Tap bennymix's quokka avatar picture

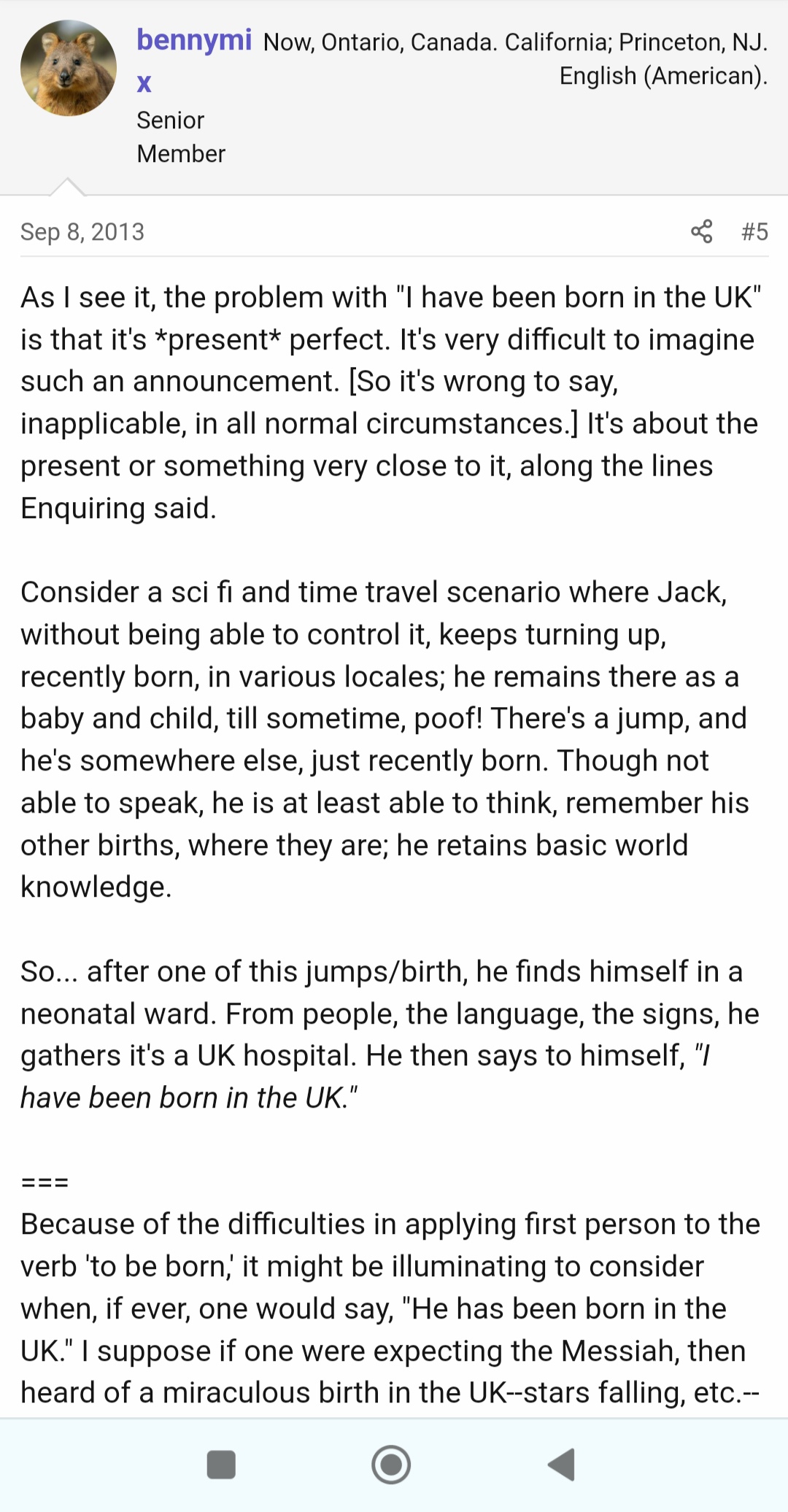pyautogui.click(x=69, y=68)
